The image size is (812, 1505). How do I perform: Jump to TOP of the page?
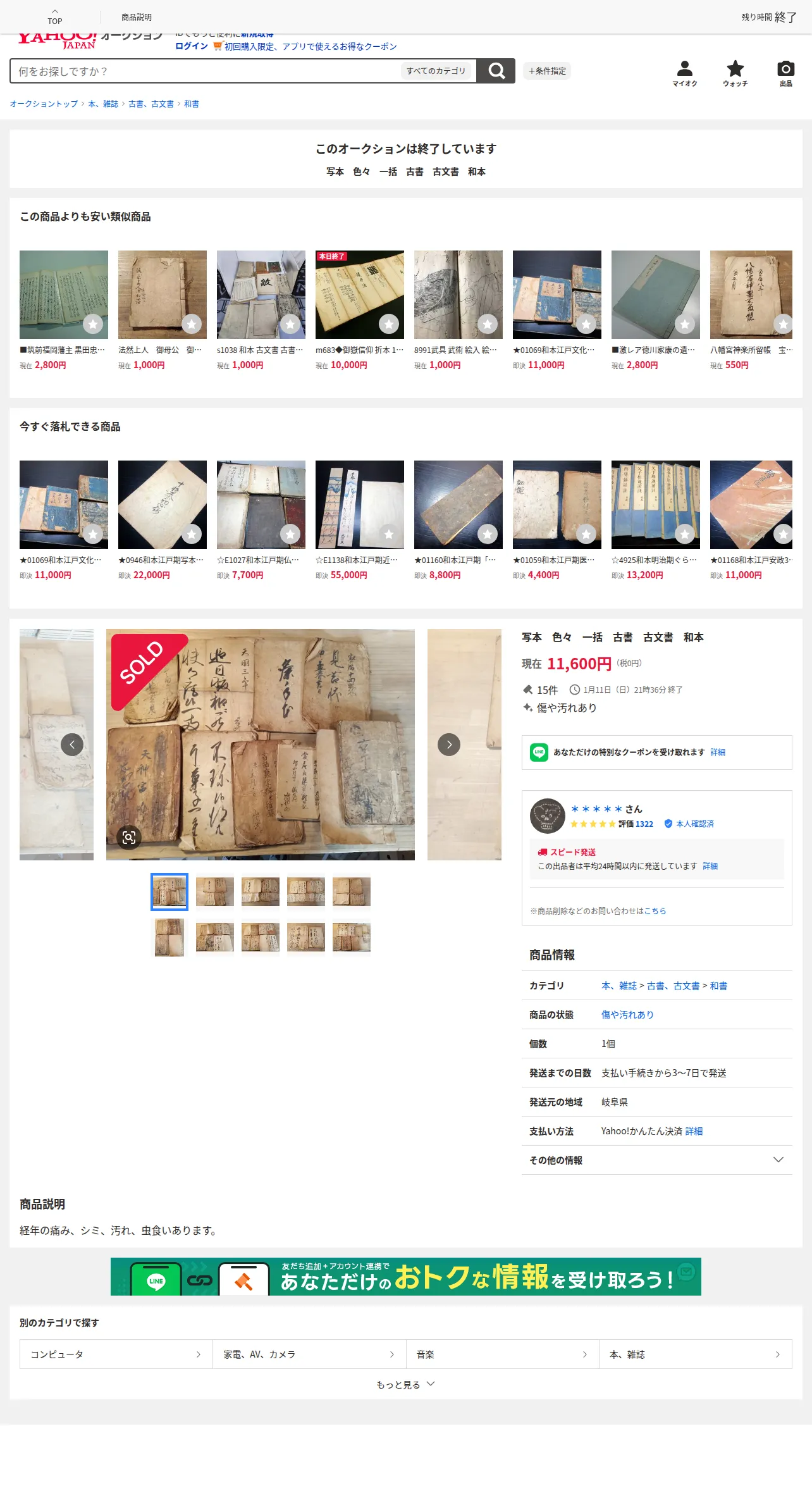tap(55, 16)
